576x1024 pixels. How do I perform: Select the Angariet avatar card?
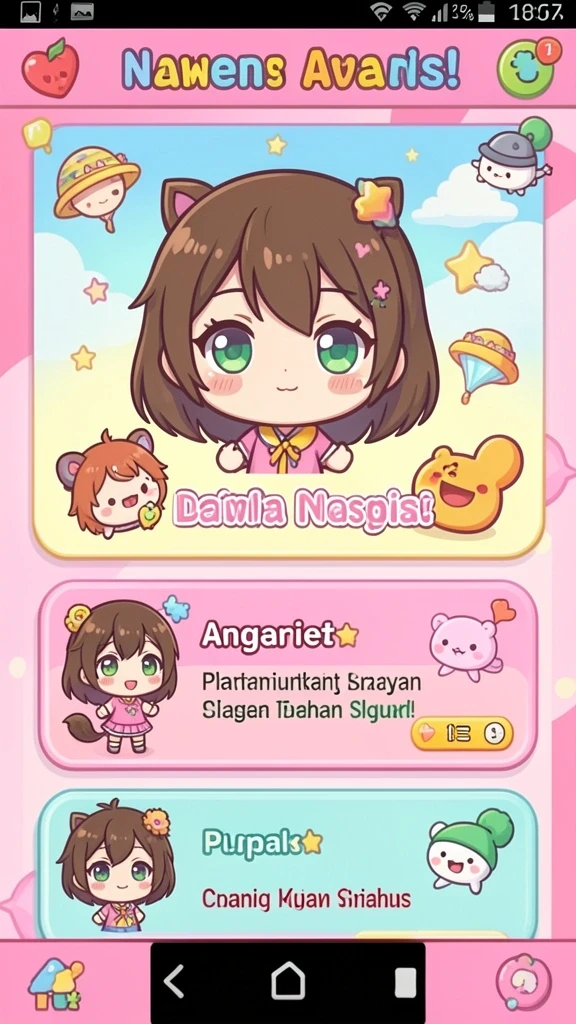pyautogui.click(x=287, y=675)
